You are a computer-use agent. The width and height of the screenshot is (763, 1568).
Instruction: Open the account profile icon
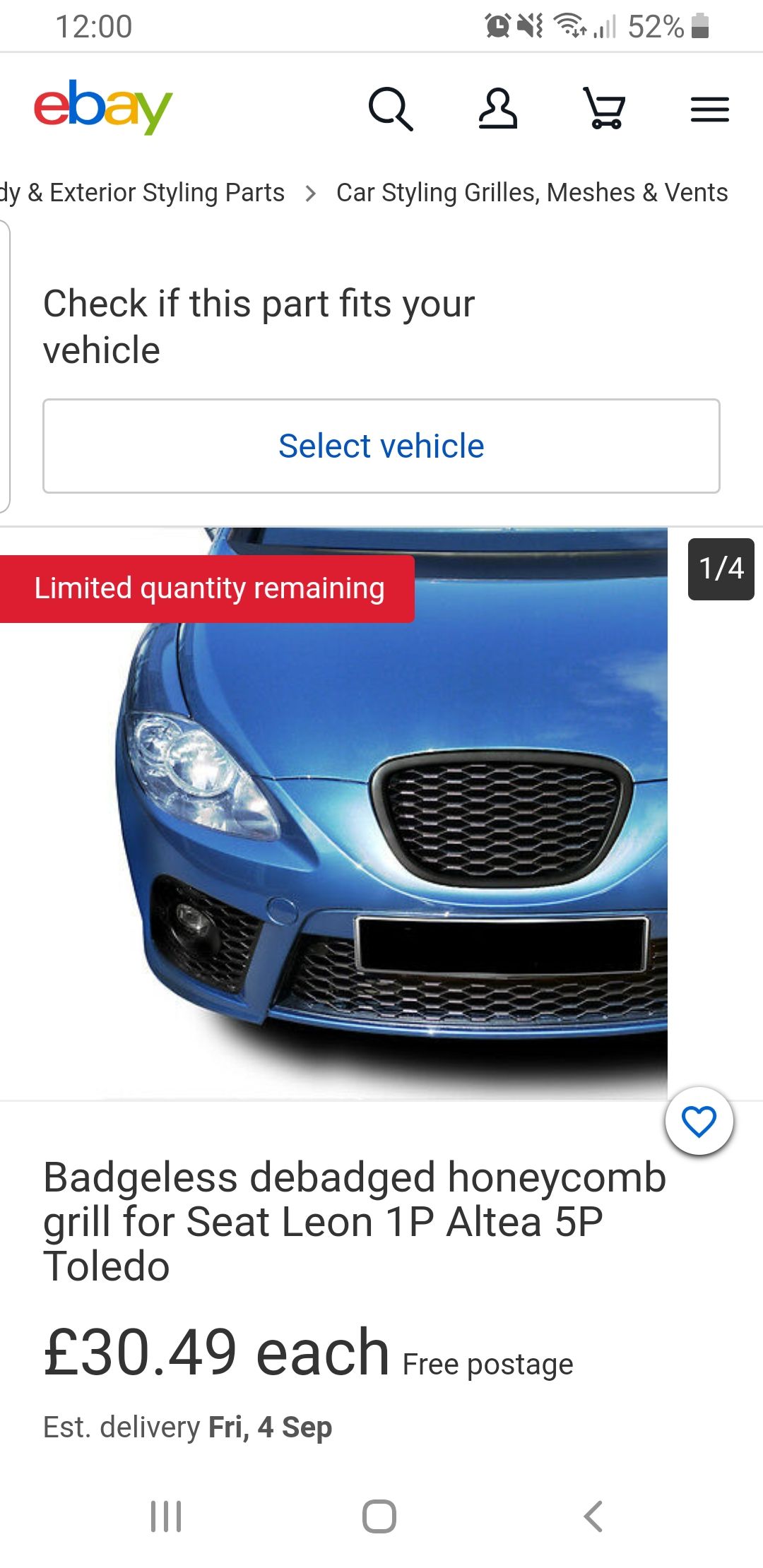(x=497, y=109)
